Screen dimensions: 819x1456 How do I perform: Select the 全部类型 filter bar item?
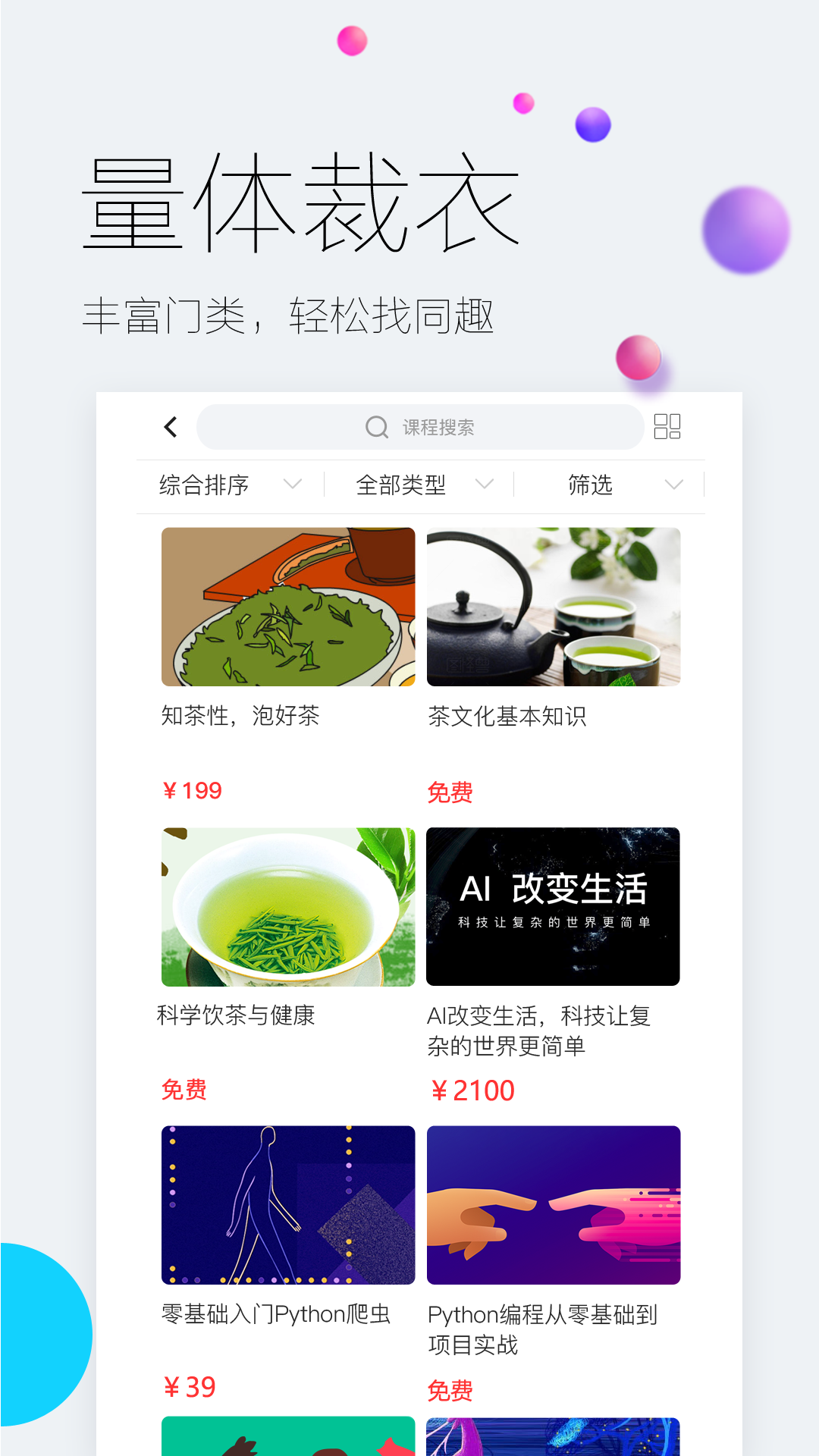pyautogui.click(x=403, y=485)
